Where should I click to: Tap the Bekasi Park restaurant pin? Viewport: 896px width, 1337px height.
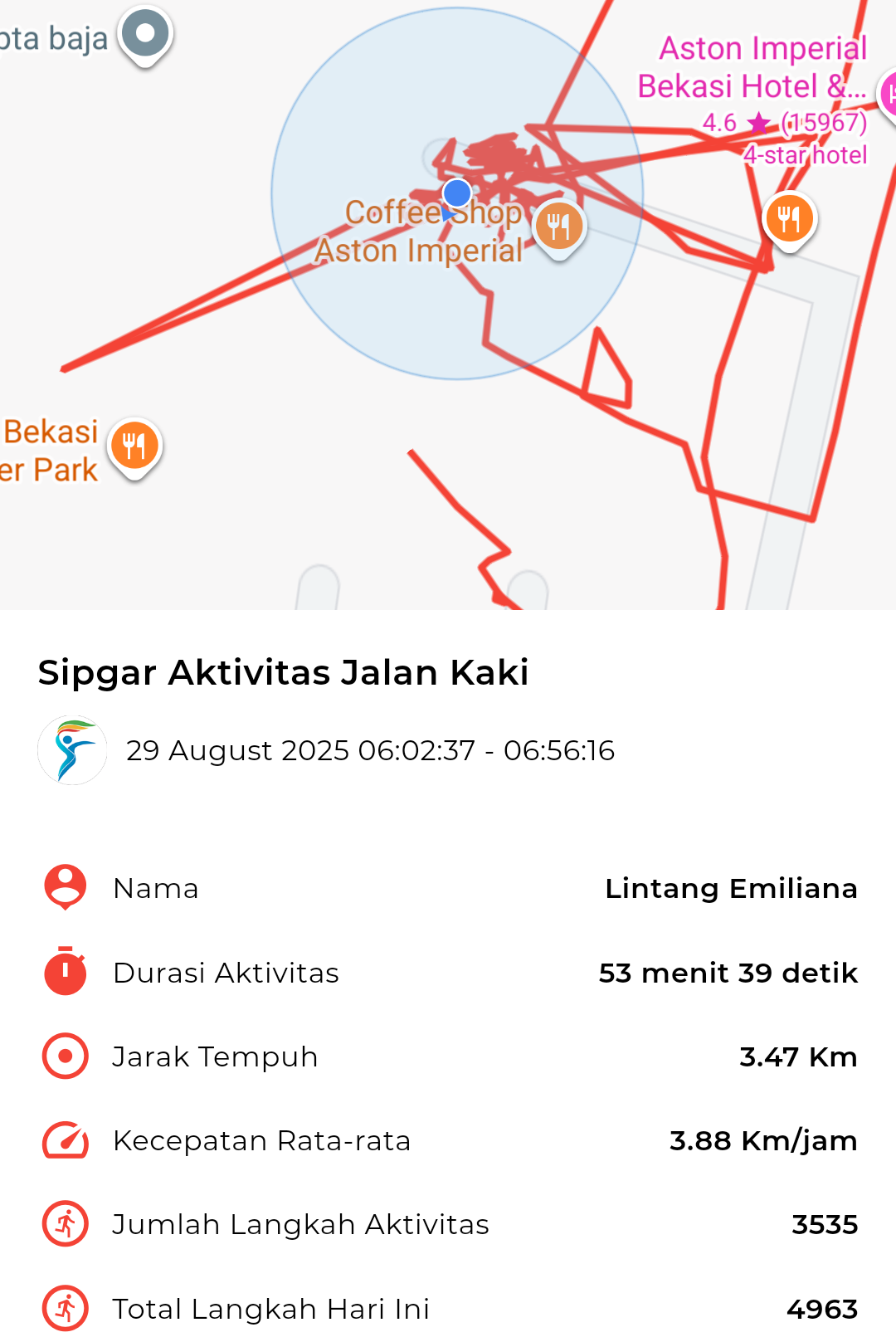click(x=134, y=446)
